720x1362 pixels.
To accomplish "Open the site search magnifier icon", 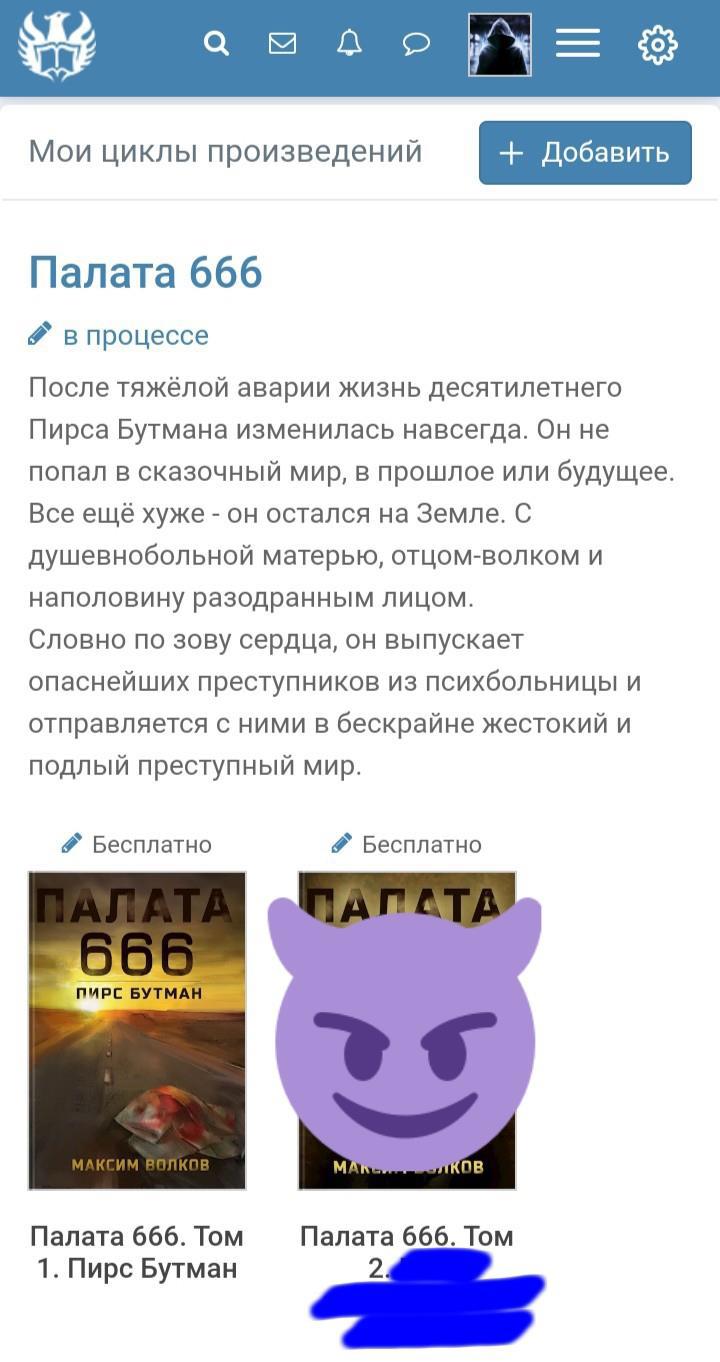I will pos(216,44).
